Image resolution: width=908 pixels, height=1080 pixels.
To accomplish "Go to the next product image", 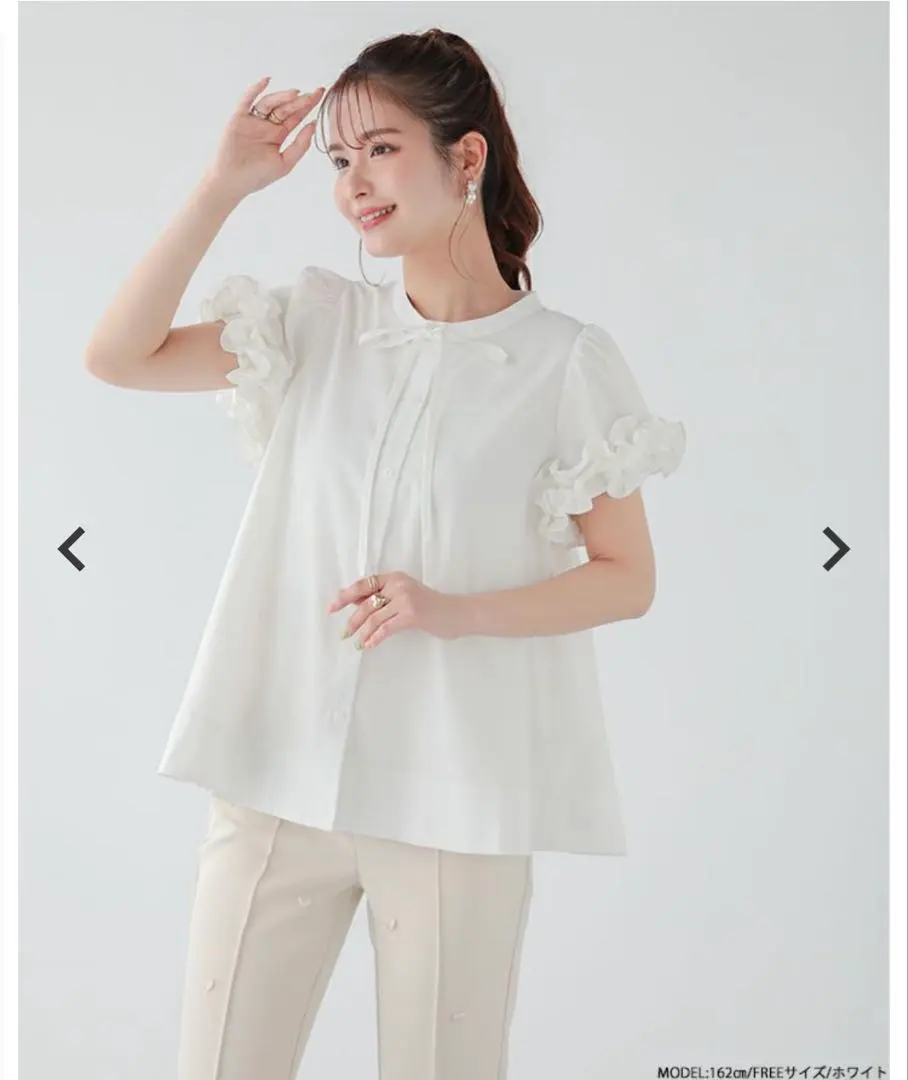I will click(x=835, y=549).
